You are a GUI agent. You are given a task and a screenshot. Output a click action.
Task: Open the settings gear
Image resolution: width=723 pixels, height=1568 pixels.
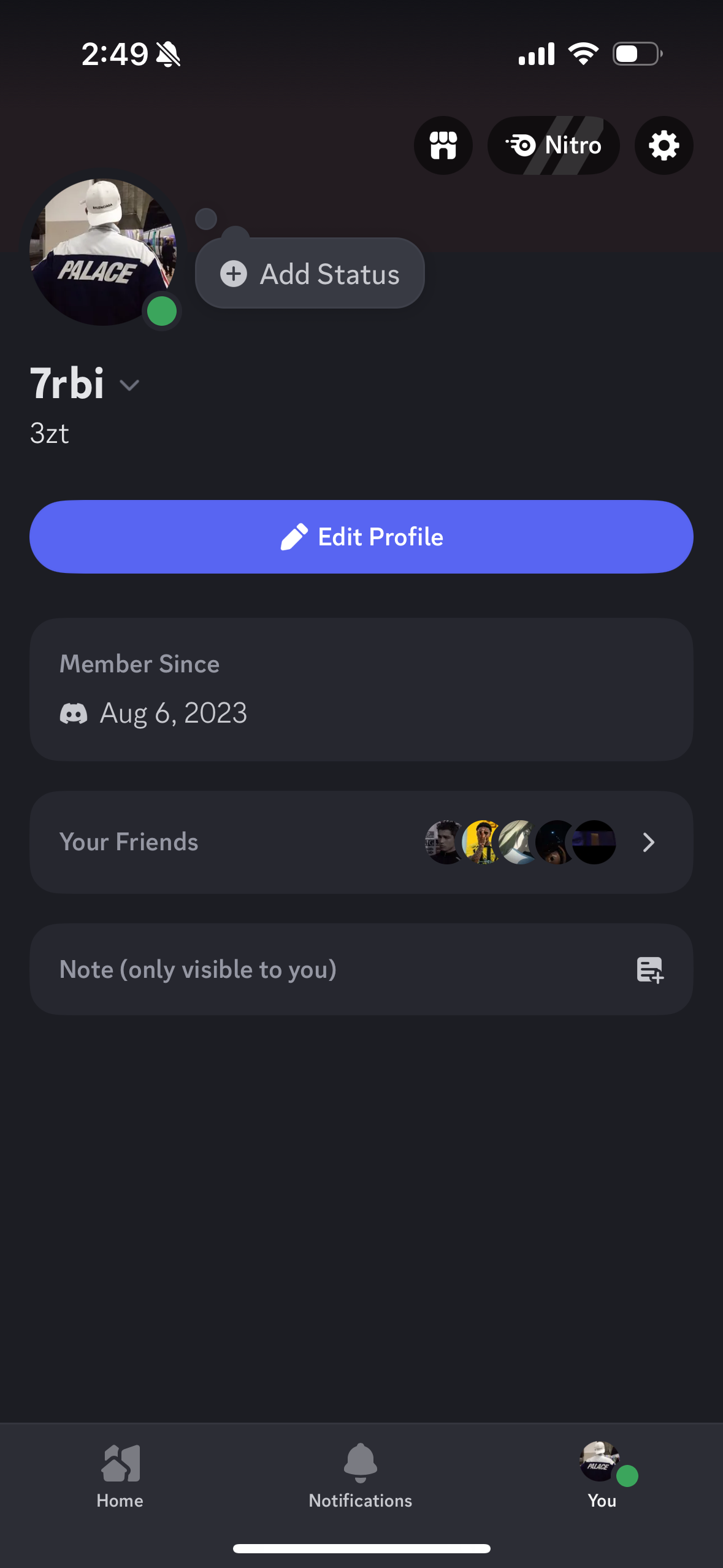664,145
